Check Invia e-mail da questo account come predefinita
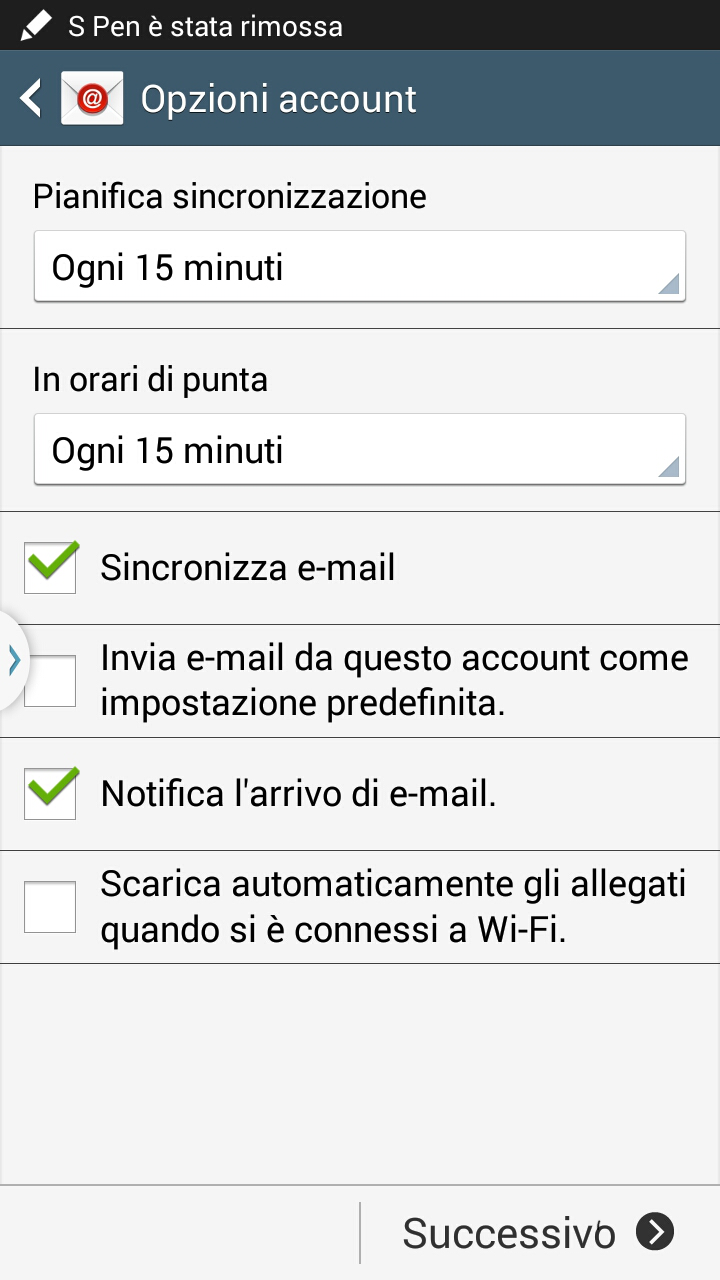 click(52, 681)
